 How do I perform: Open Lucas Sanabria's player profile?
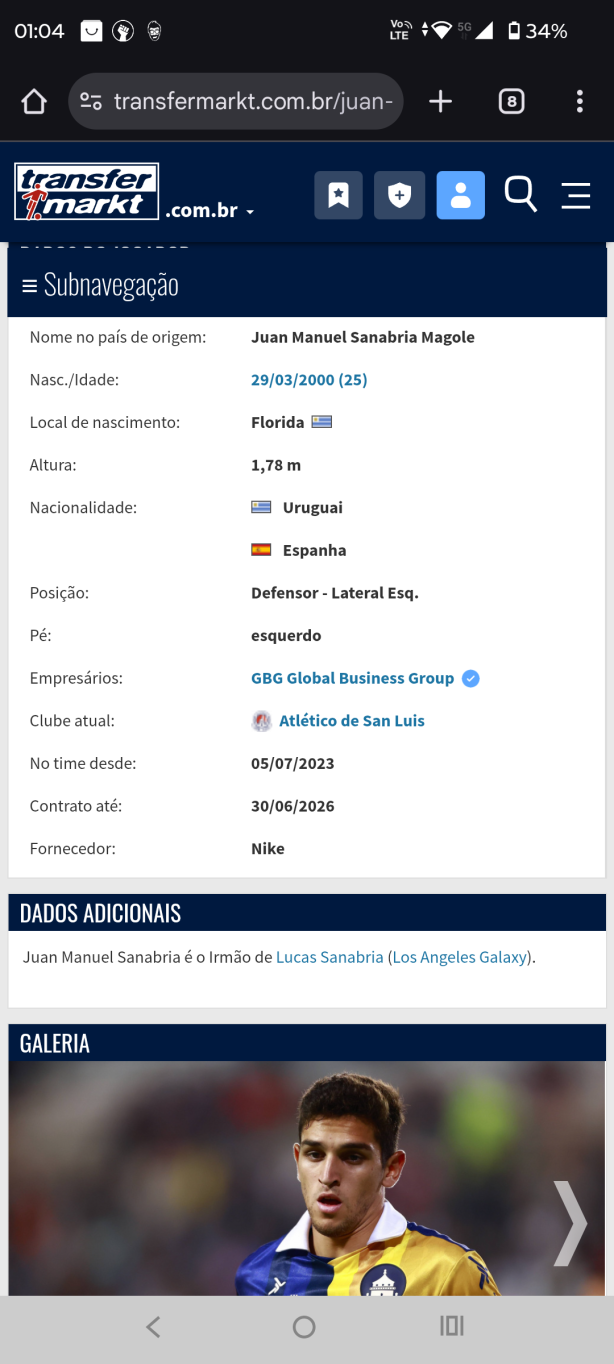329,957
